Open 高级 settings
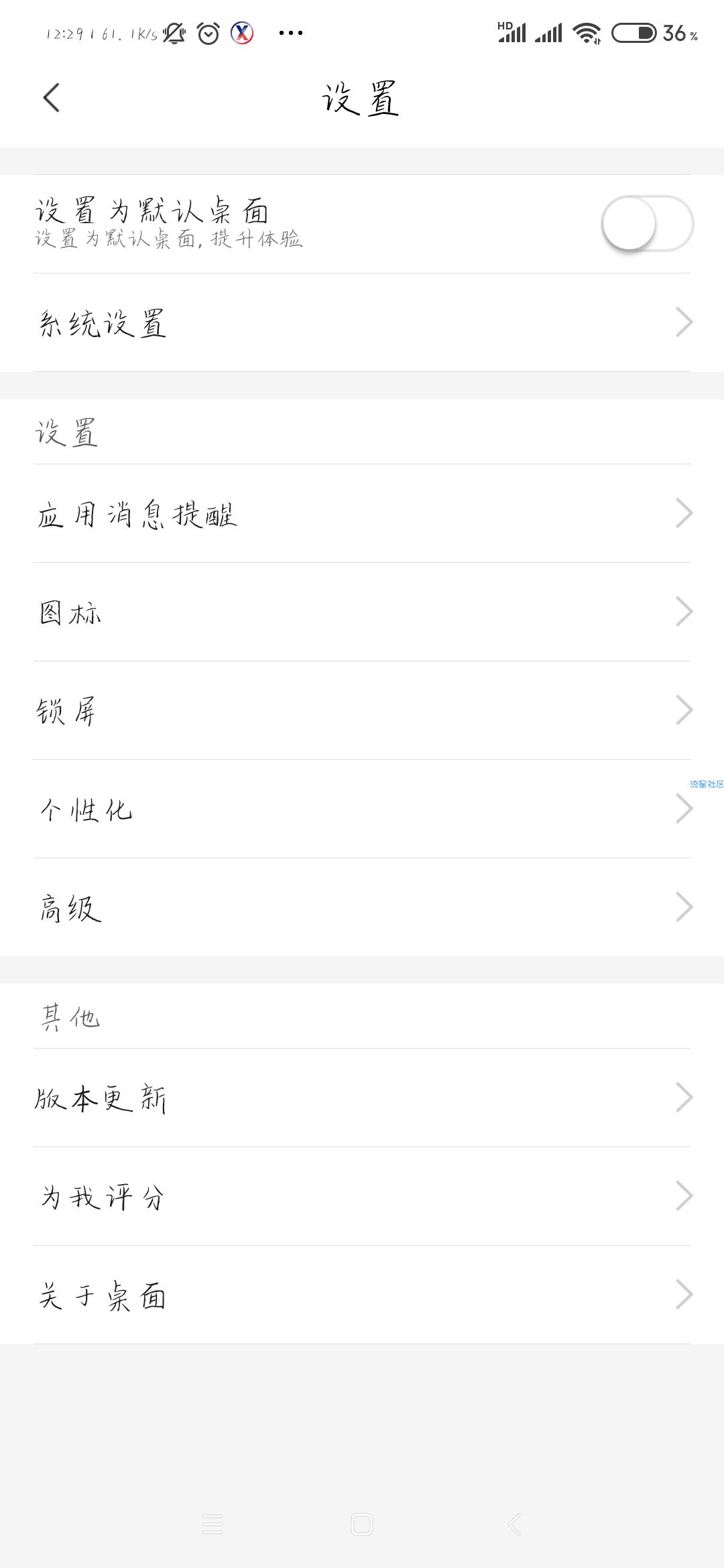Screen dimensions: 724x1568 pos(362,907)
